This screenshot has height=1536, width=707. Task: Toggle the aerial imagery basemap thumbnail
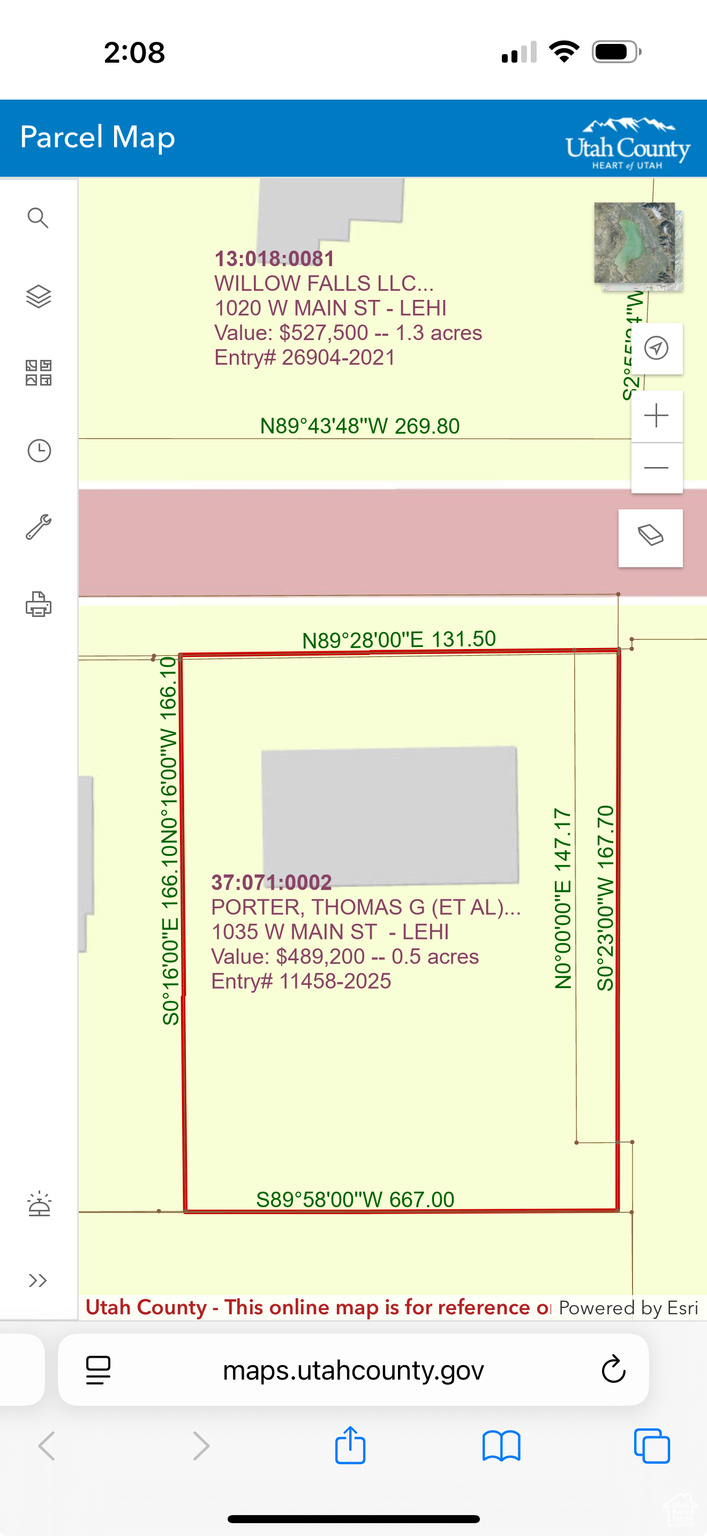pos(634,245)
